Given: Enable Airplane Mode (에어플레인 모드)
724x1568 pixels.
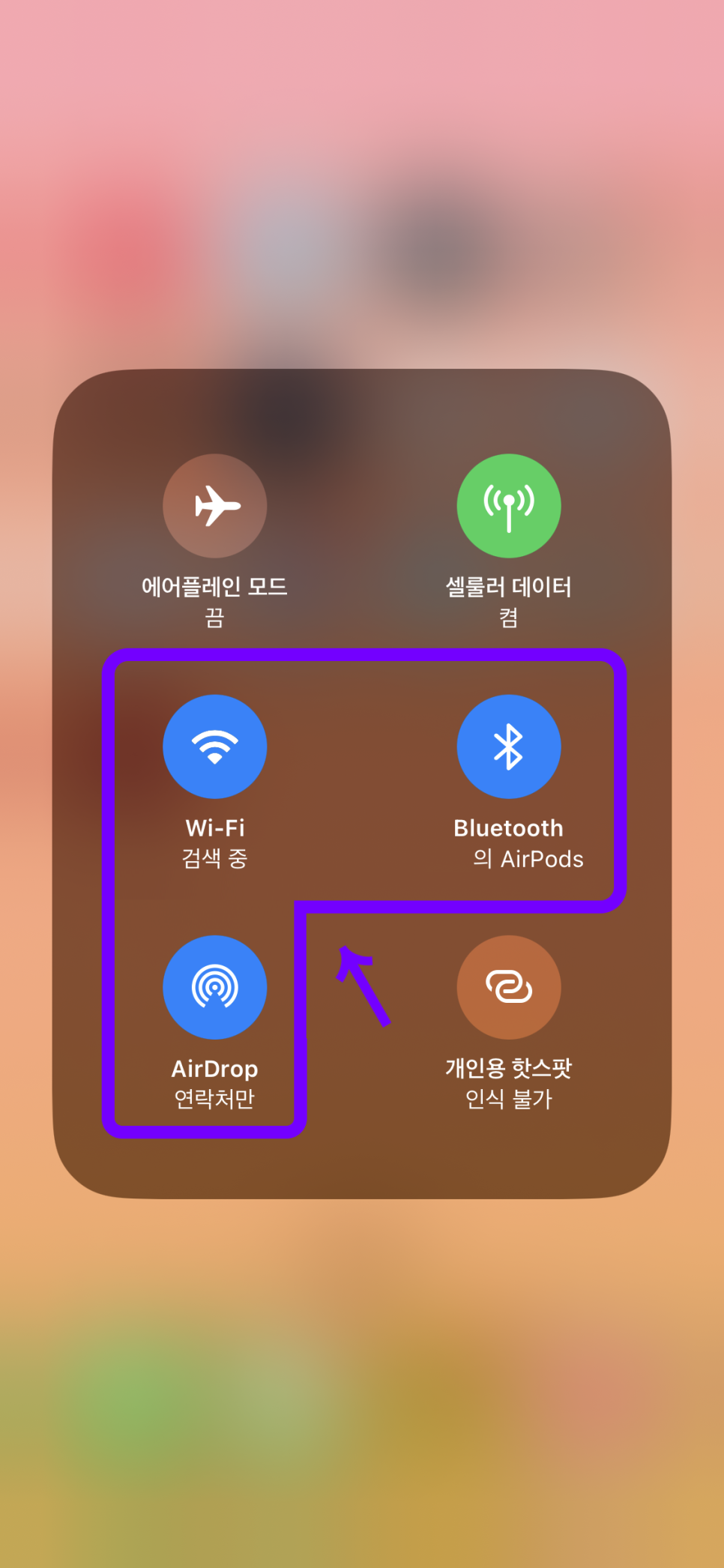Looking at the screenshot, I should 215,506.
